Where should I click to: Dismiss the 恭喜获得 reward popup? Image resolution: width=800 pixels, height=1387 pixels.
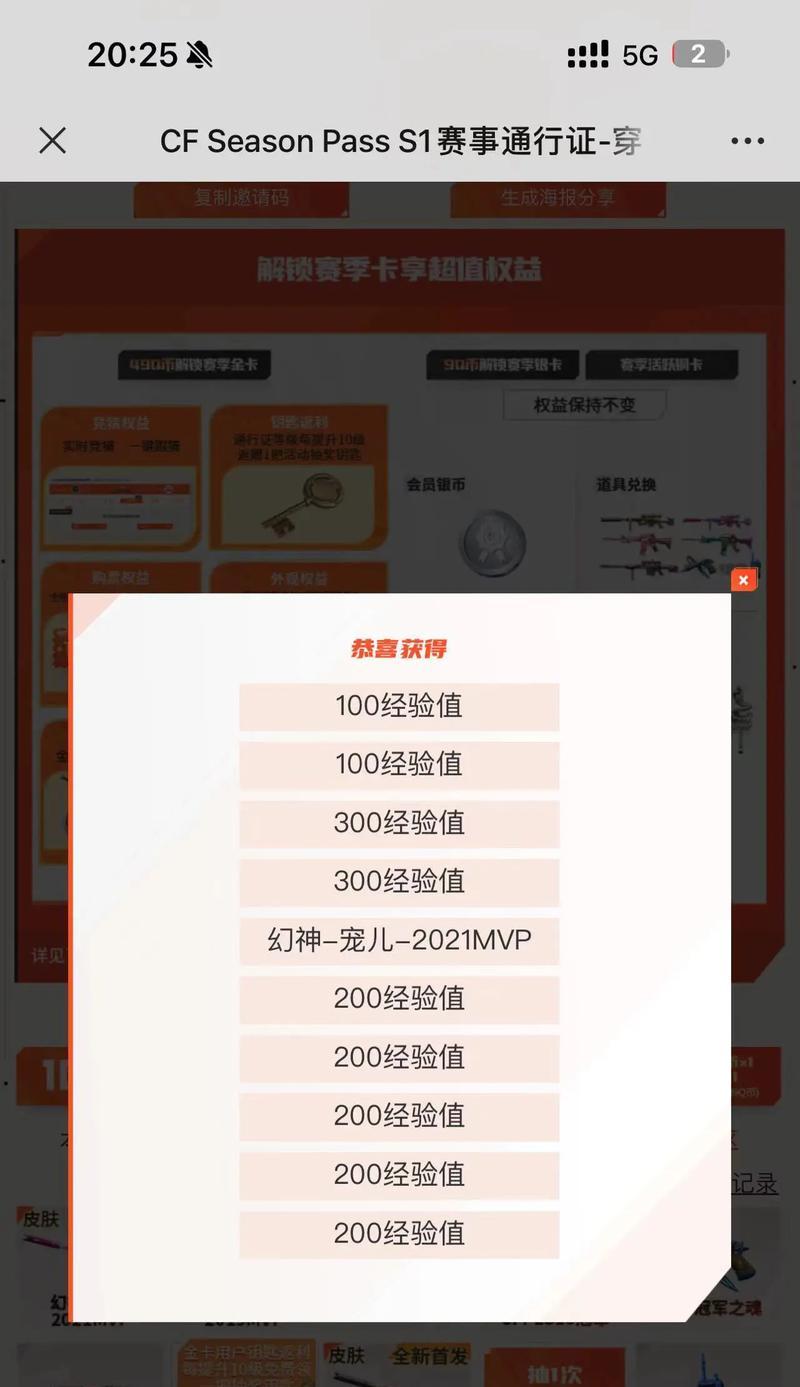pos(743,579)
